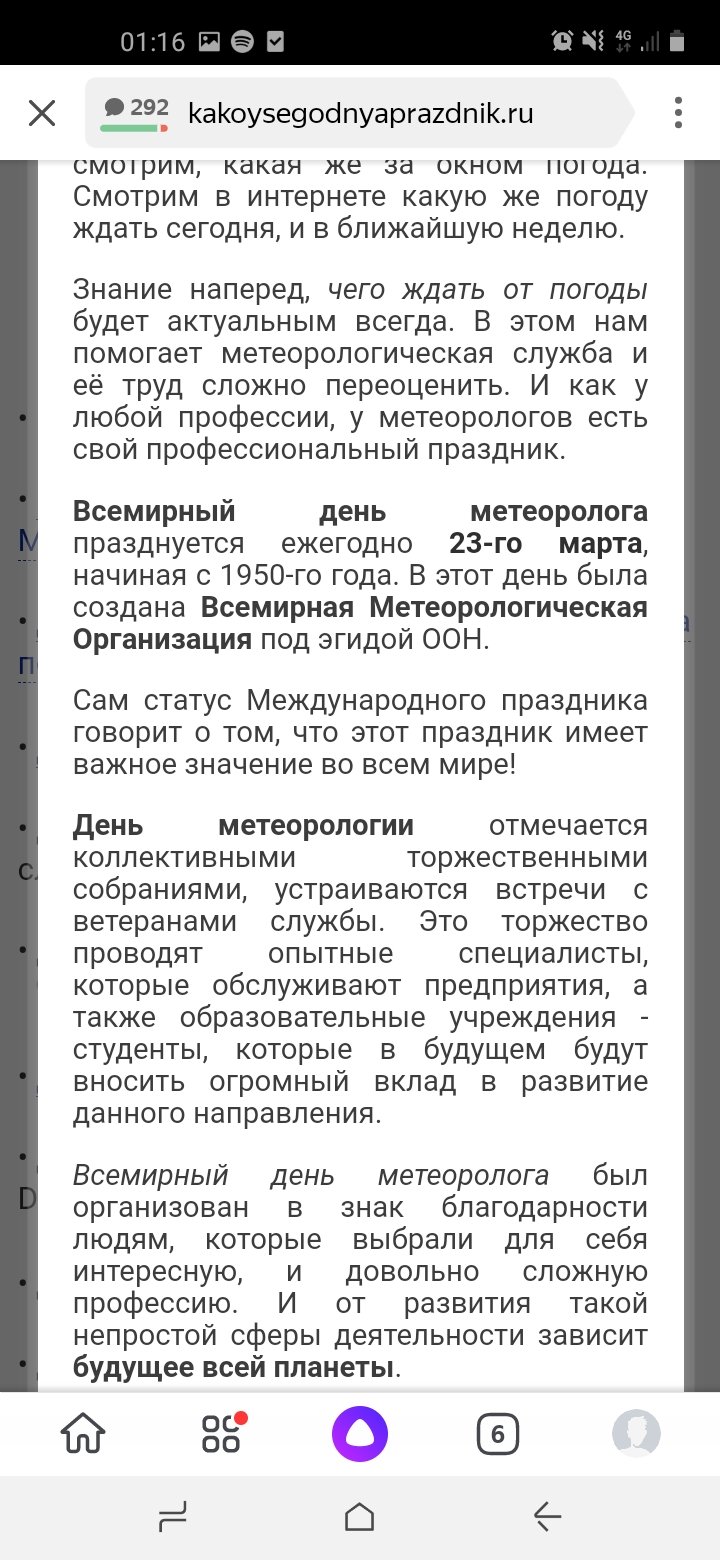This screenshot has height=1560, width=720.
Task: Close the current page with the X
Action: (42, 113)
